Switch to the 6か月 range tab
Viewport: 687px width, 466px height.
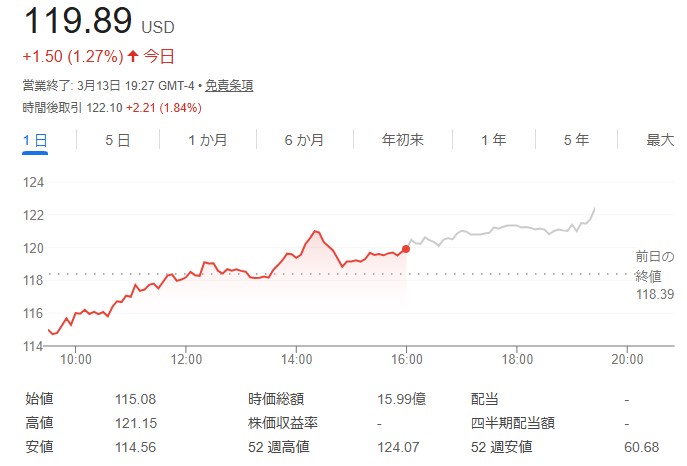[x=303, y=141]
